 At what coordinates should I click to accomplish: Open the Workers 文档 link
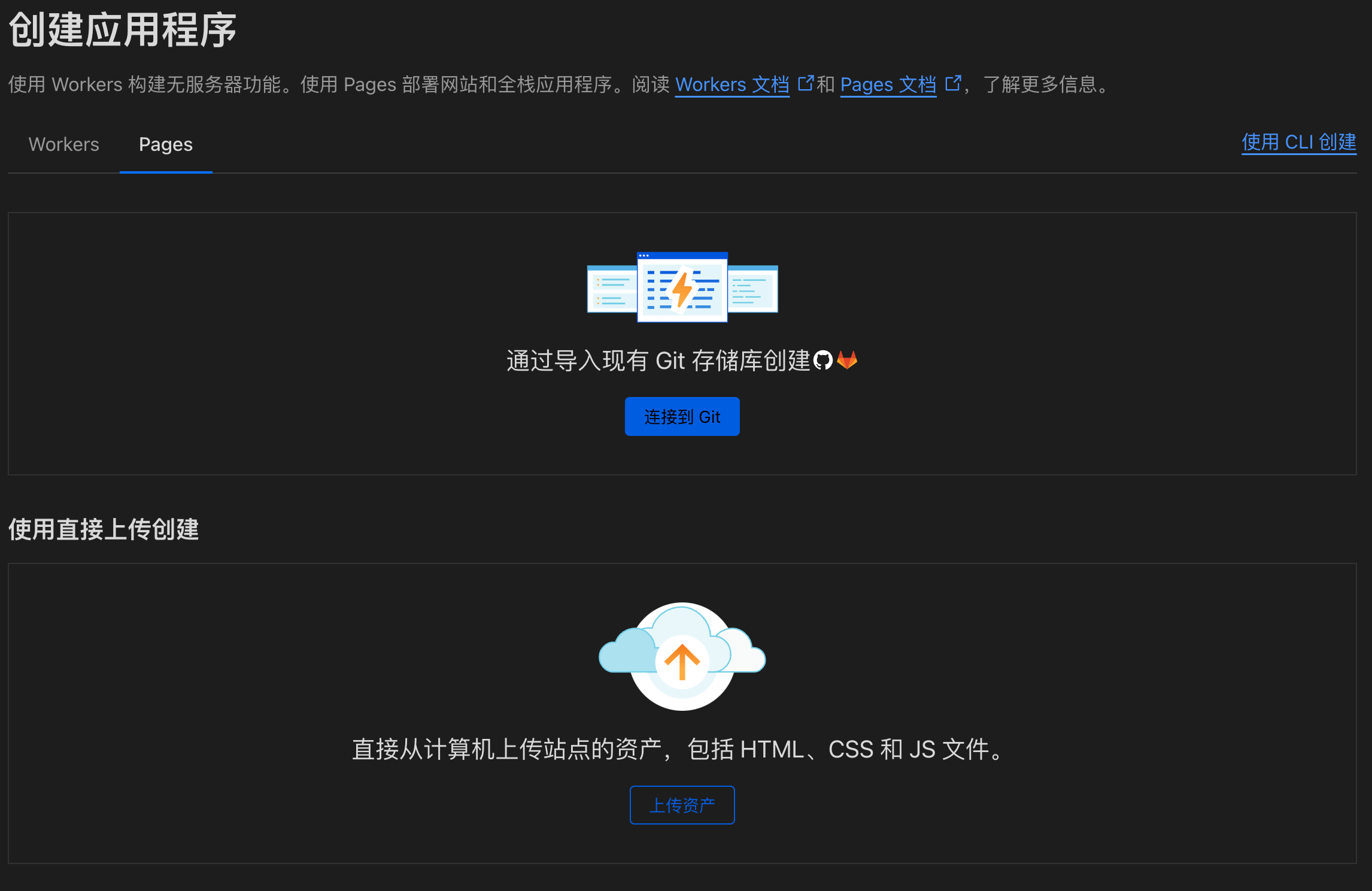click(732, 84)
